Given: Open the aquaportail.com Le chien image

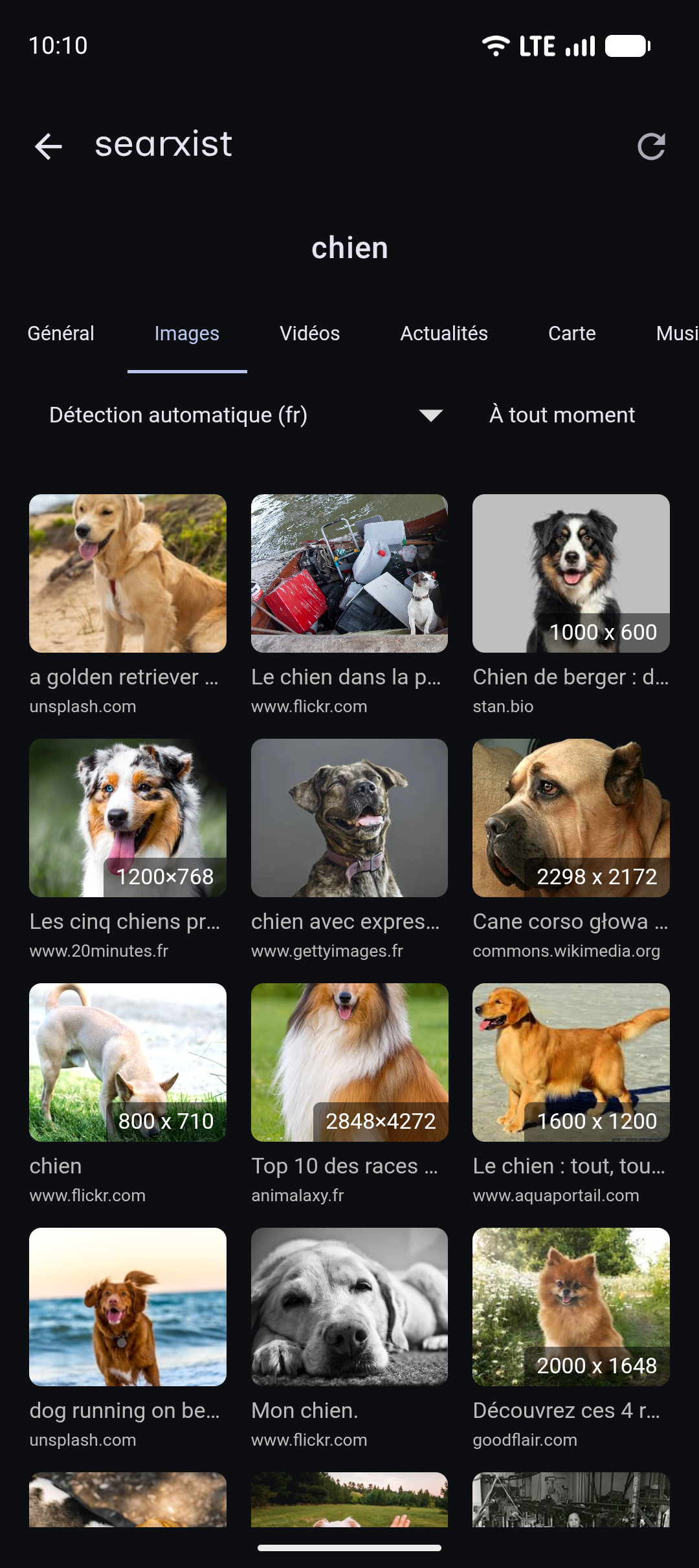Looking at the screenshot, I should [571, 1062].
